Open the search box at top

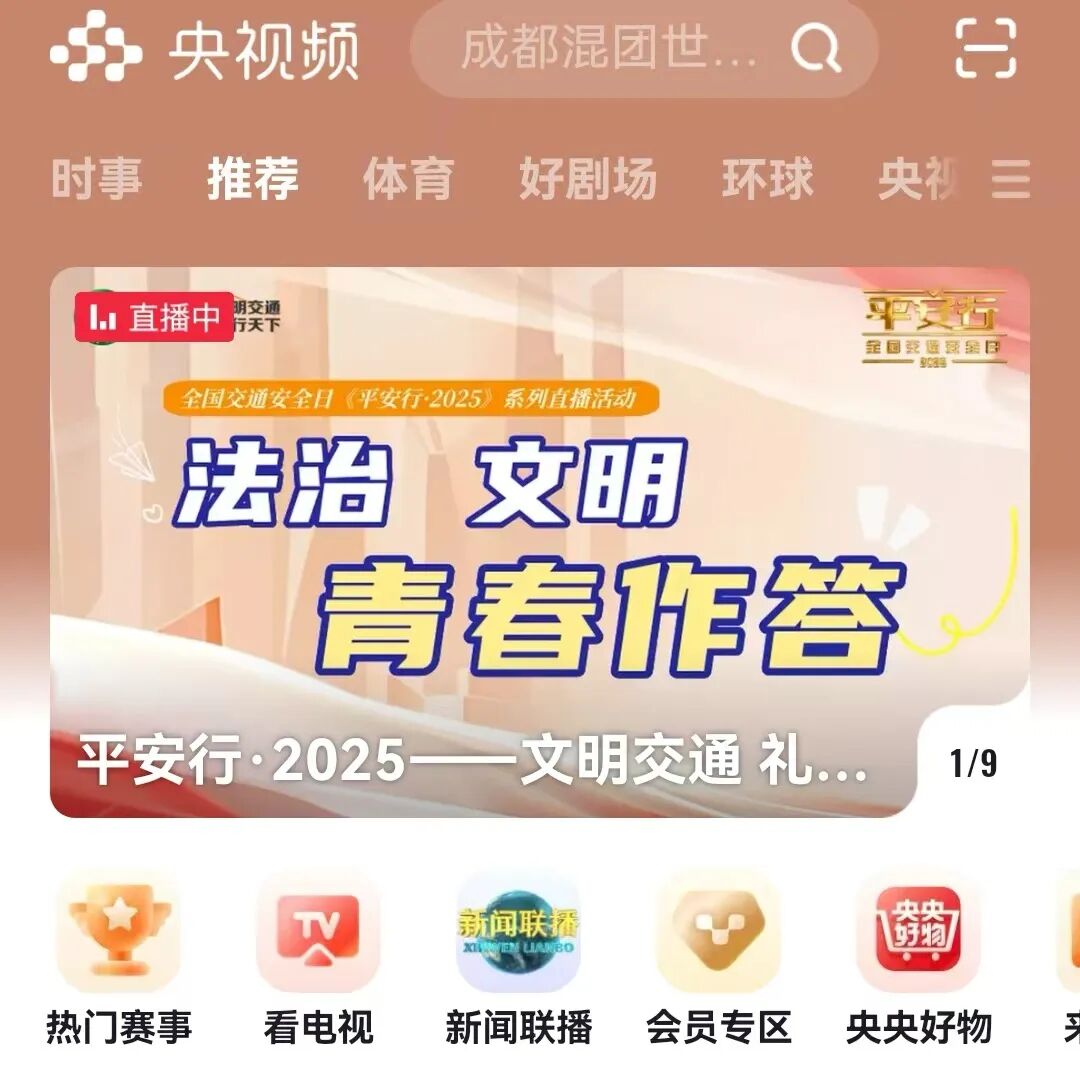tap(610, 48)
